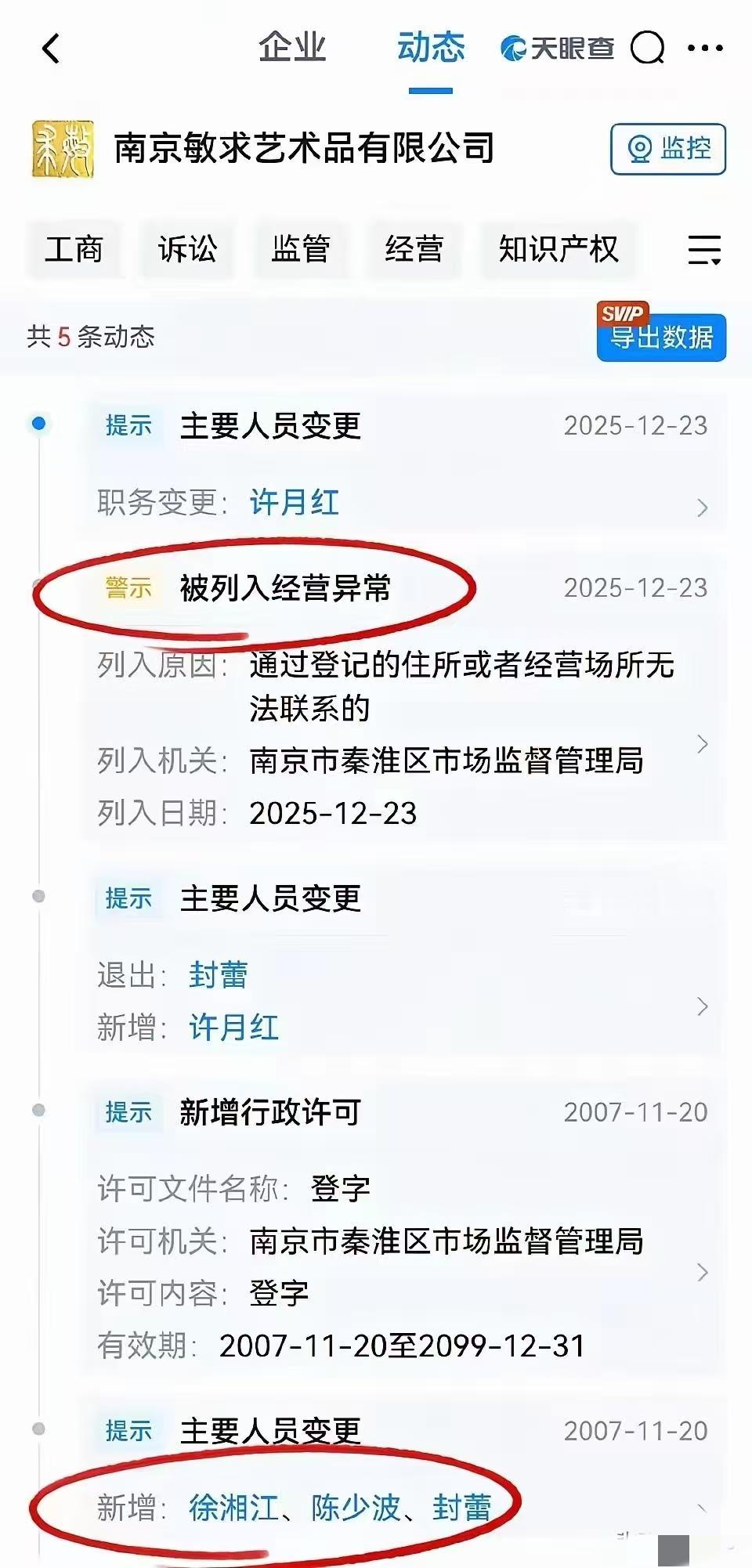752x1568 pixels.
Task: Select the 工商 filter
Action: (x=75, y=249)
